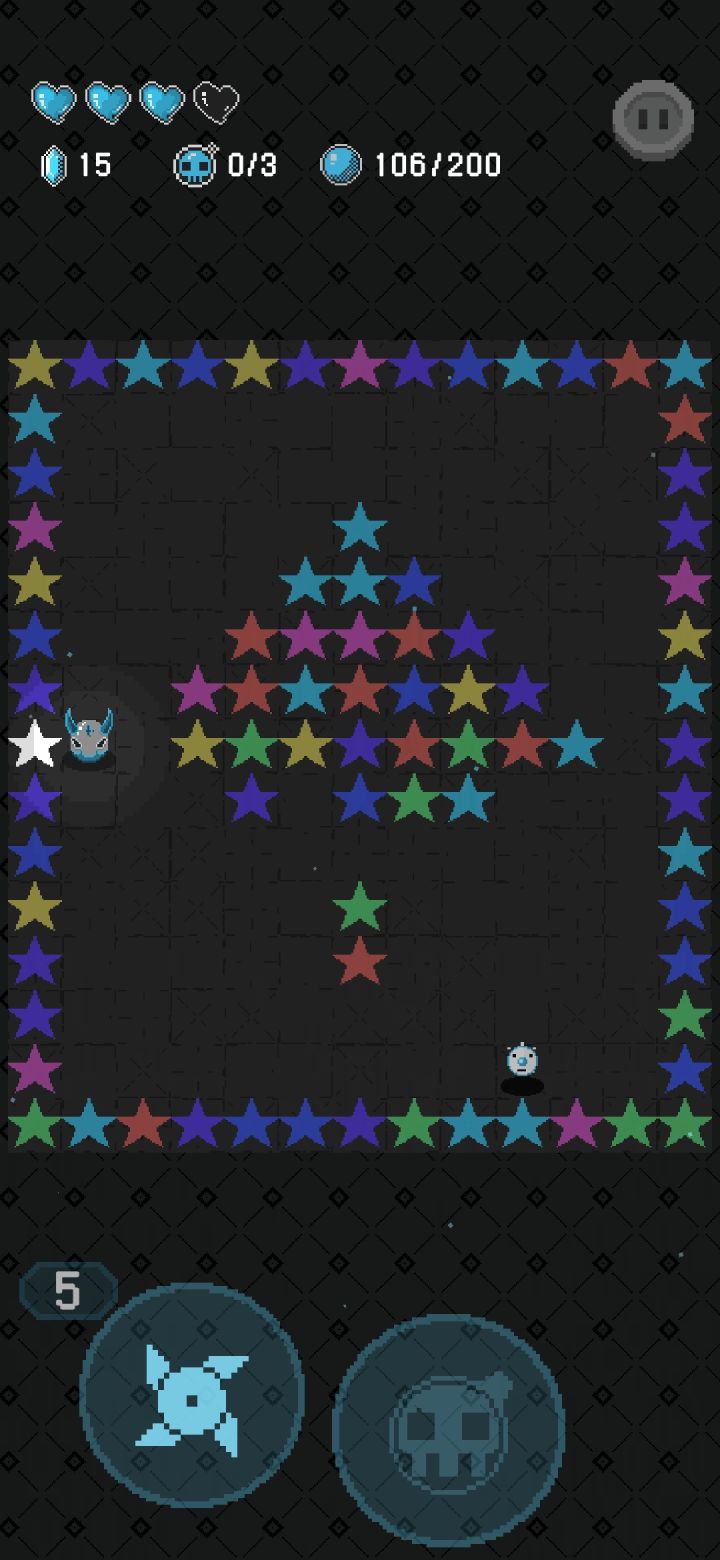The image size is (720, 1560).
Task: Toggle the empty fourth heart slot
Action: point(213,100)
